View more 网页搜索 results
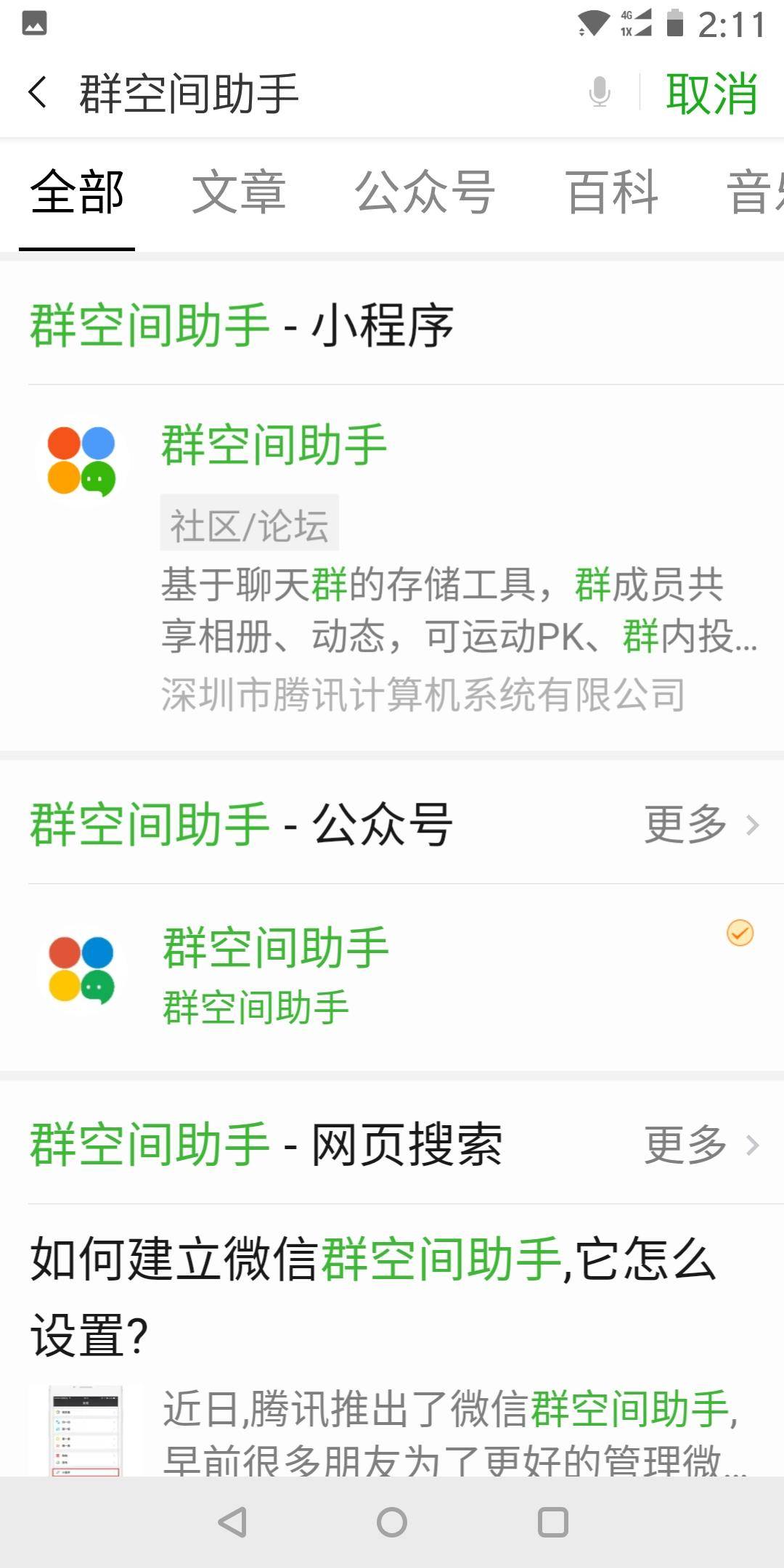 [701, 1145]
